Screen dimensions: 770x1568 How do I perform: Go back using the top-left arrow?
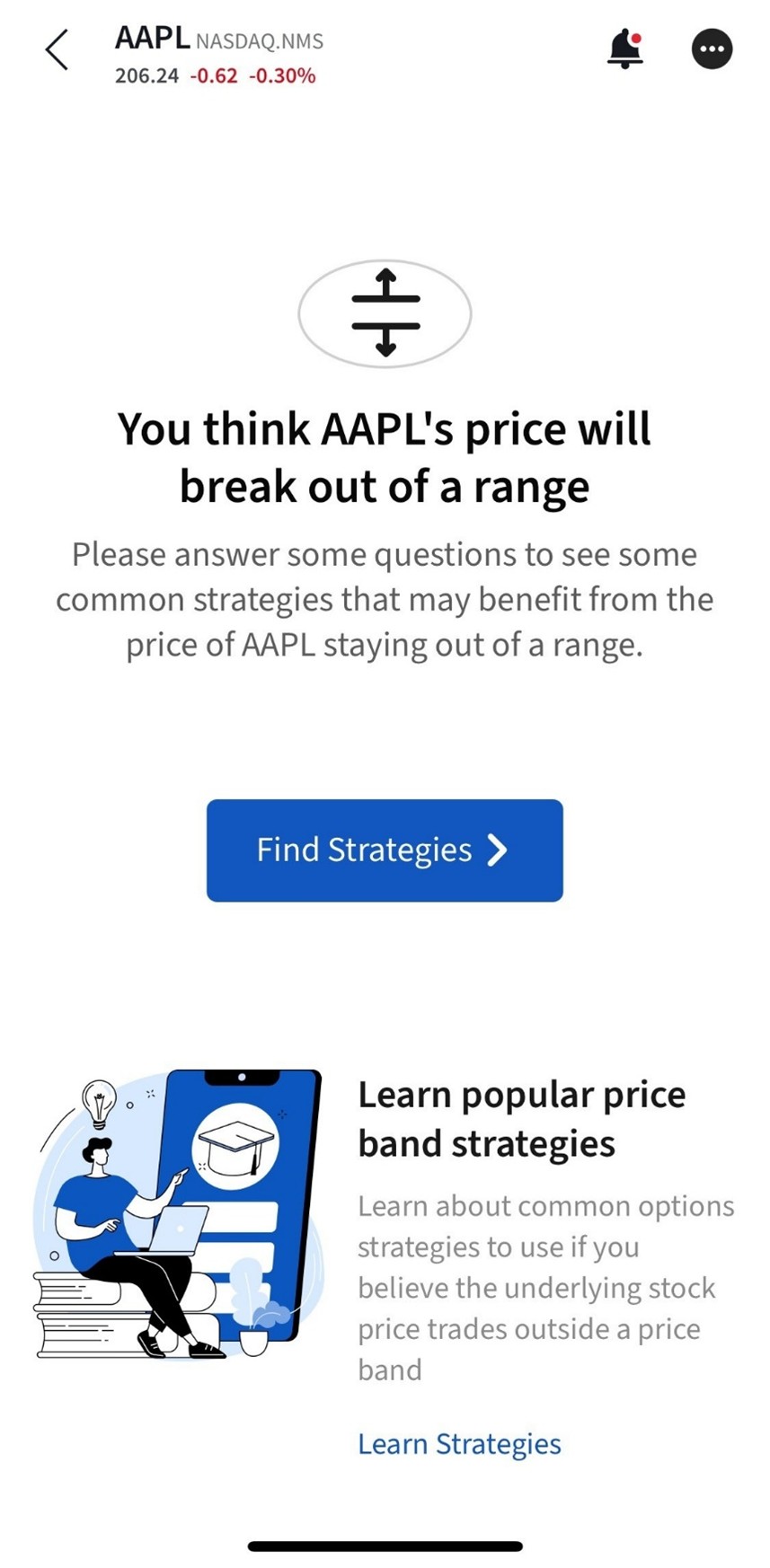(x=57, y=49)
